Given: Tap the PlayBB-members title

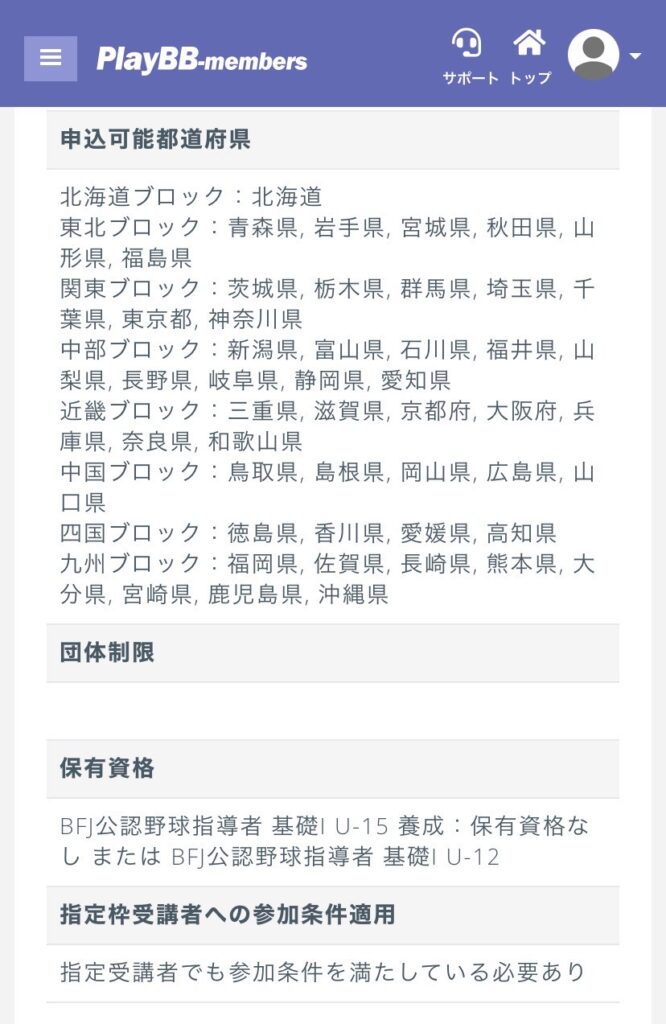Looking at the screenshot, I should point(202,60).
